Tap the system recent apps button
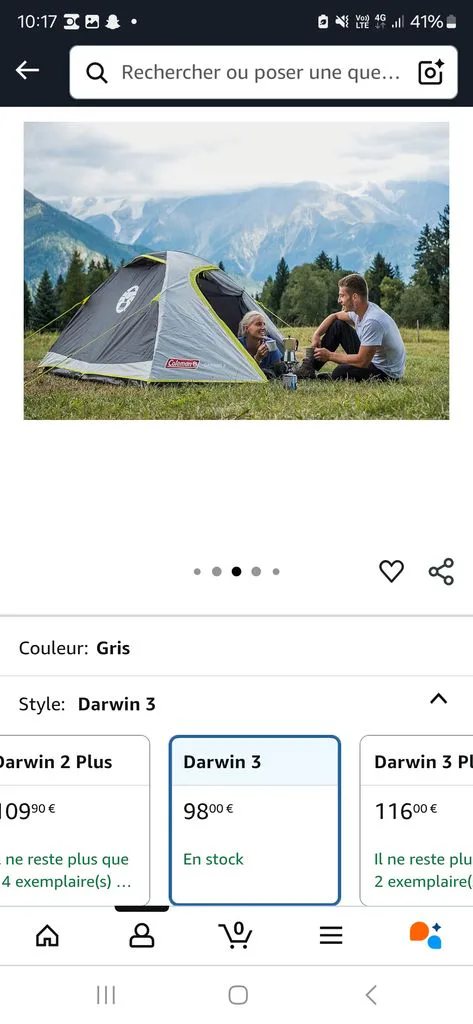 click(x=106, y=995)
